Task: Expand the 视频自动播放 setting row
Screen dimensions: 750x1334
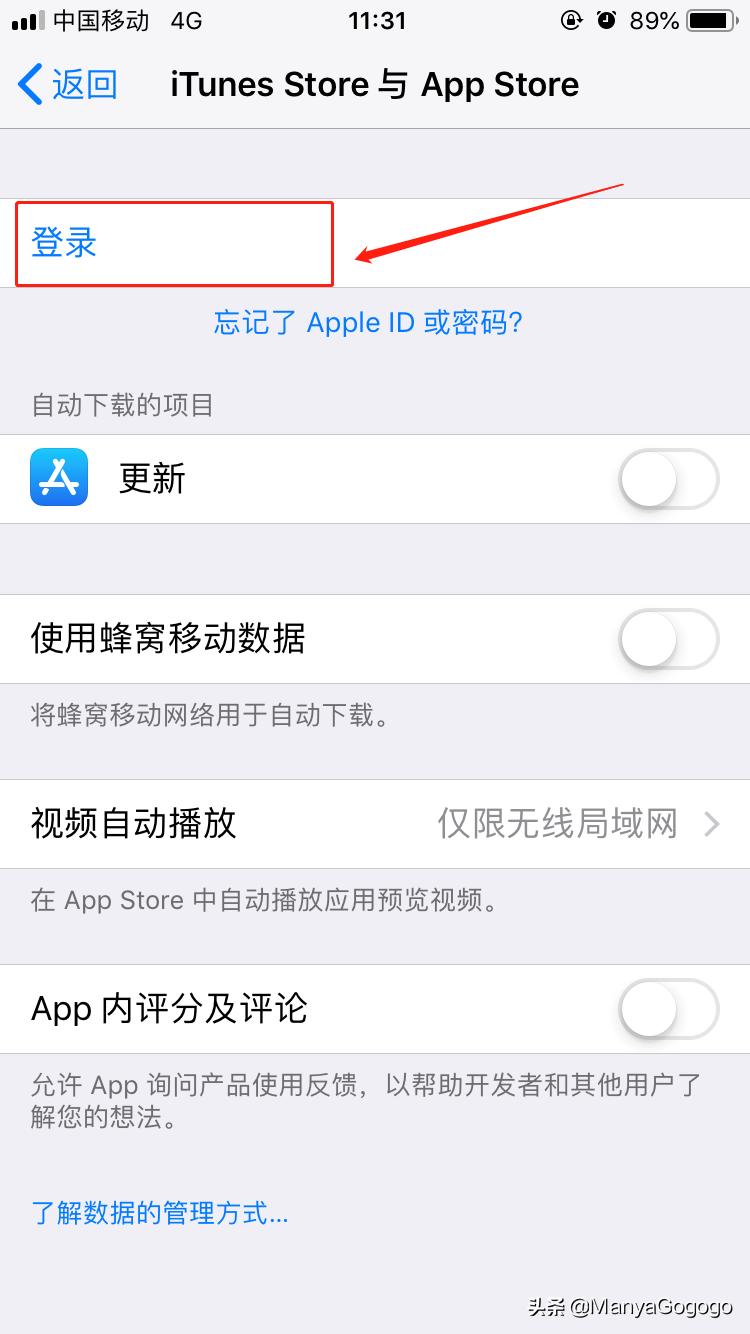Action: point(375,823)
